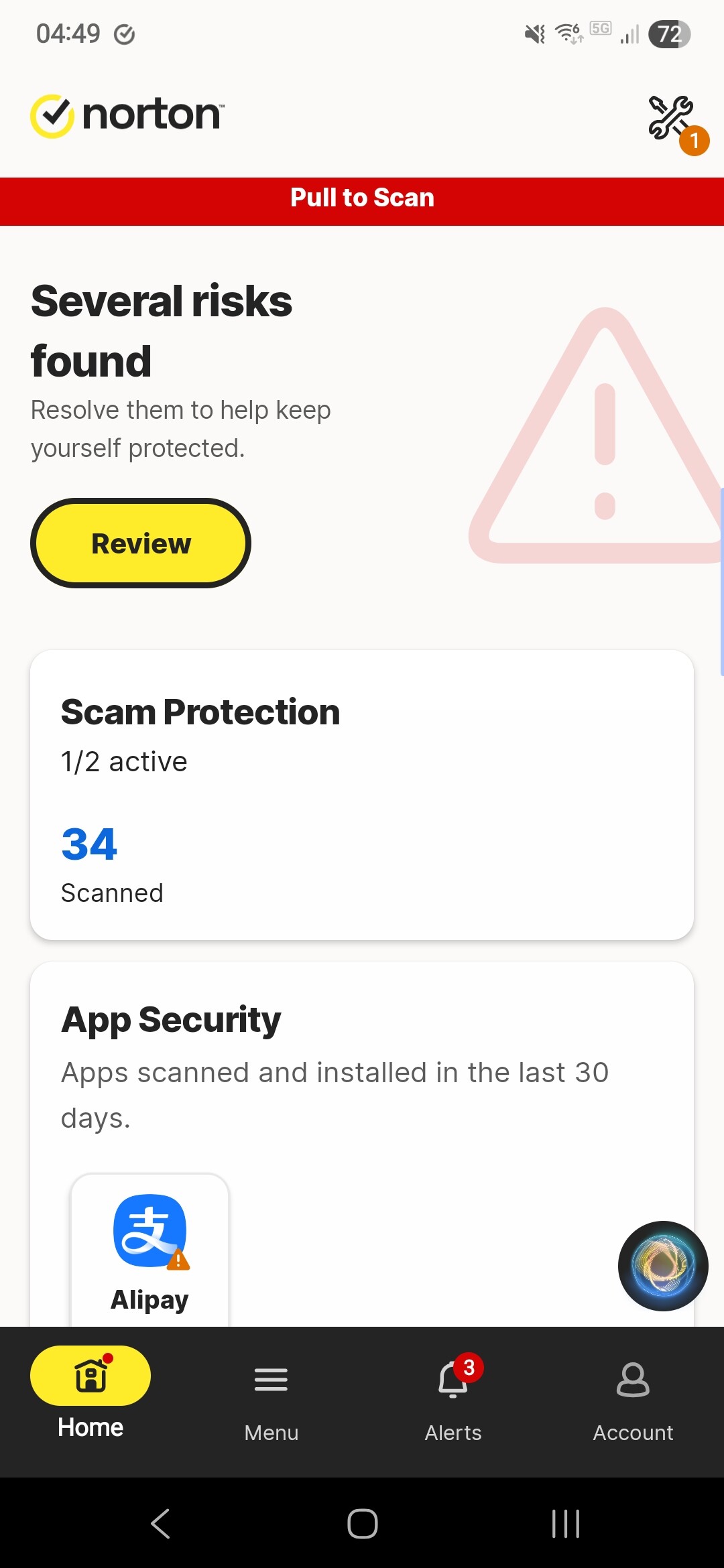This screenshot has height=1568, width=724.
Task: Open the Scam Protection card
Action: (x=362, y=794)
